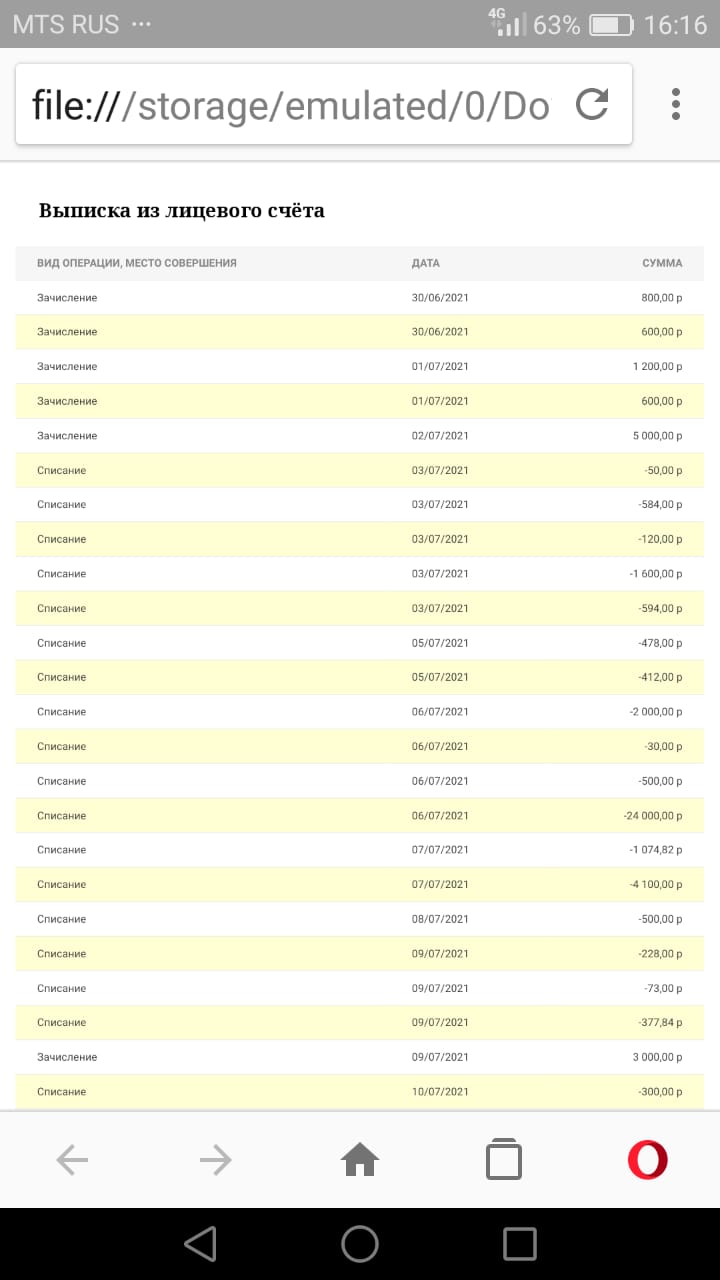Open the browser tabs switcher
Image resolution: width=720 pixels, height=1280 pixels.
click(x=504, y=1160)
